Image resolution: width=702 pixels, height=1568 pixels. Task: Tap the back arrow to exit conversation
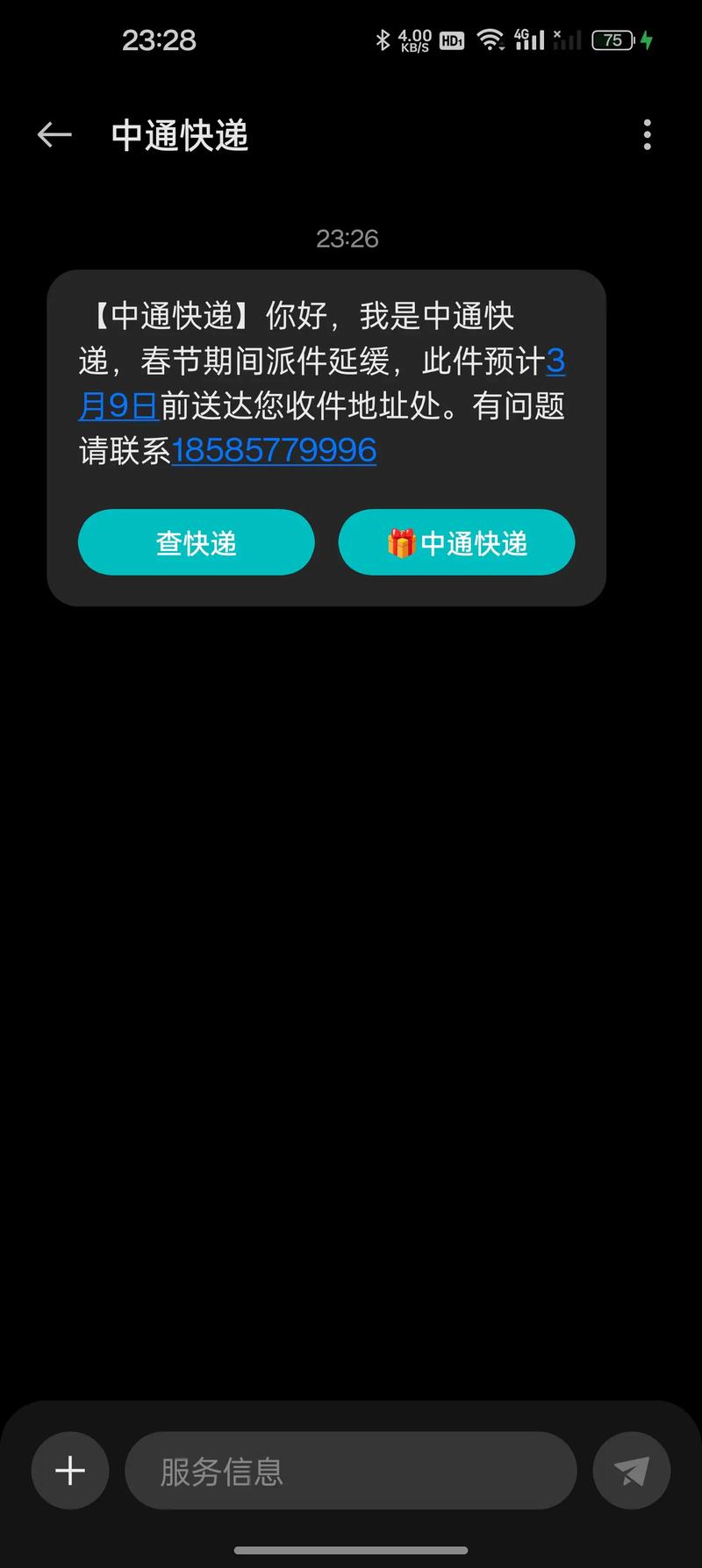click(54, 134)
